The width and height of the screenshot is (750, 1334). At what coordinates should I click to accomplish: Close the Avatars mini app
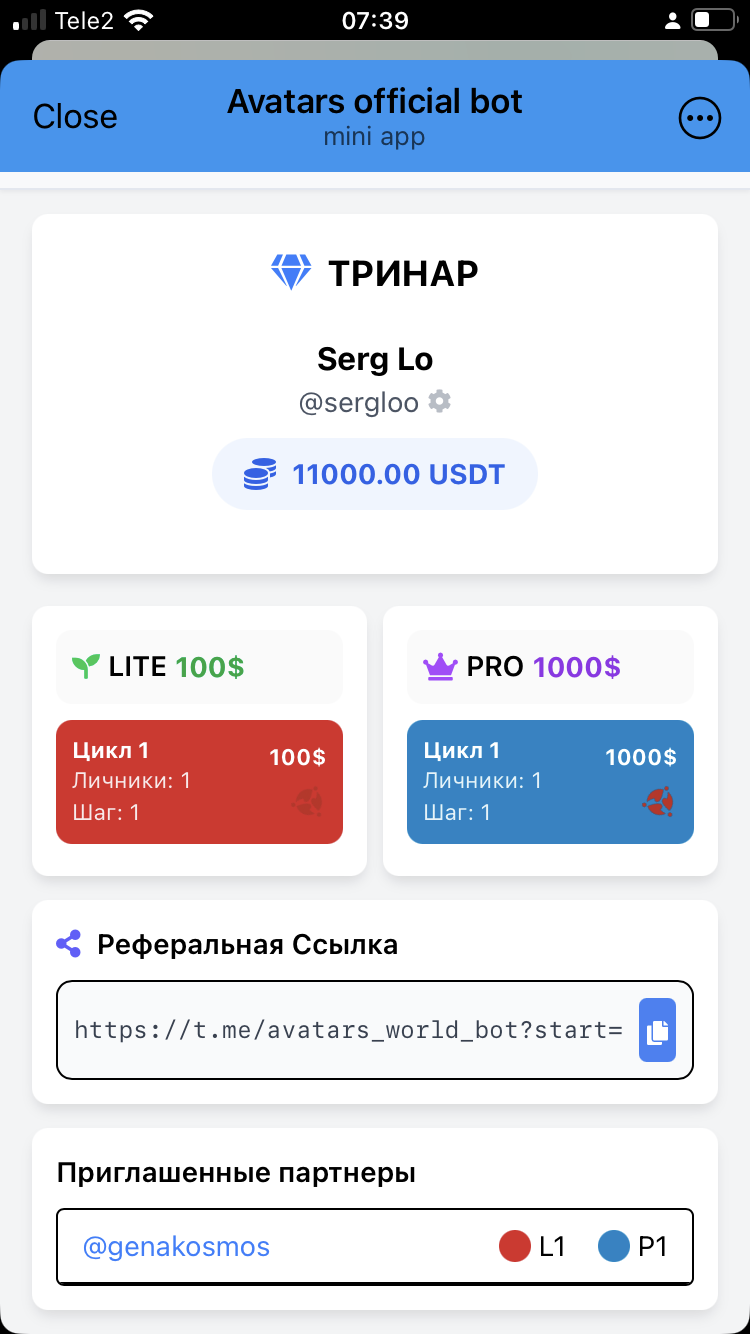[x=75, y=117]
